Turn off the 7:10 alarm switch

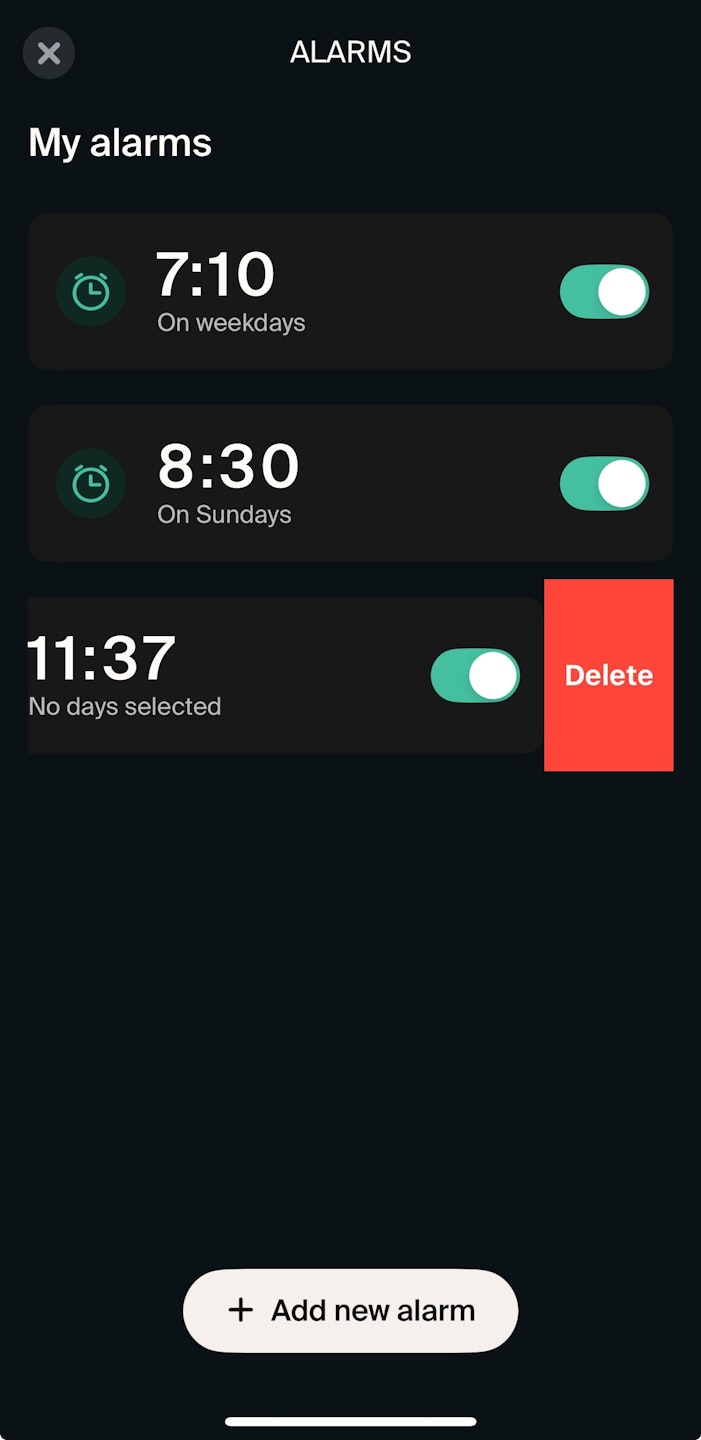(604, 292)
